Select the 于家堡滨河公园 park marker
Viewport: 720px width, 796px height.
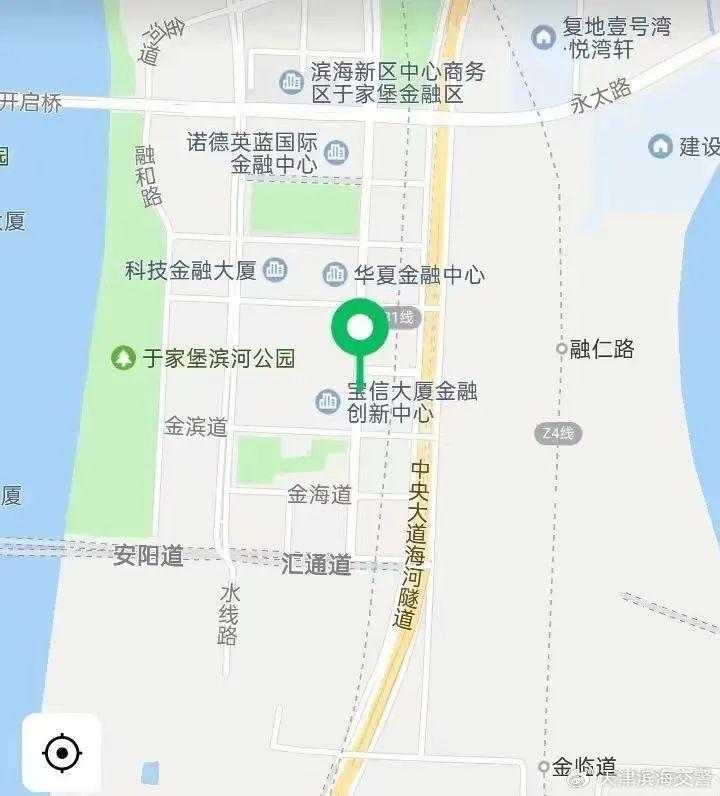point(124,357)
